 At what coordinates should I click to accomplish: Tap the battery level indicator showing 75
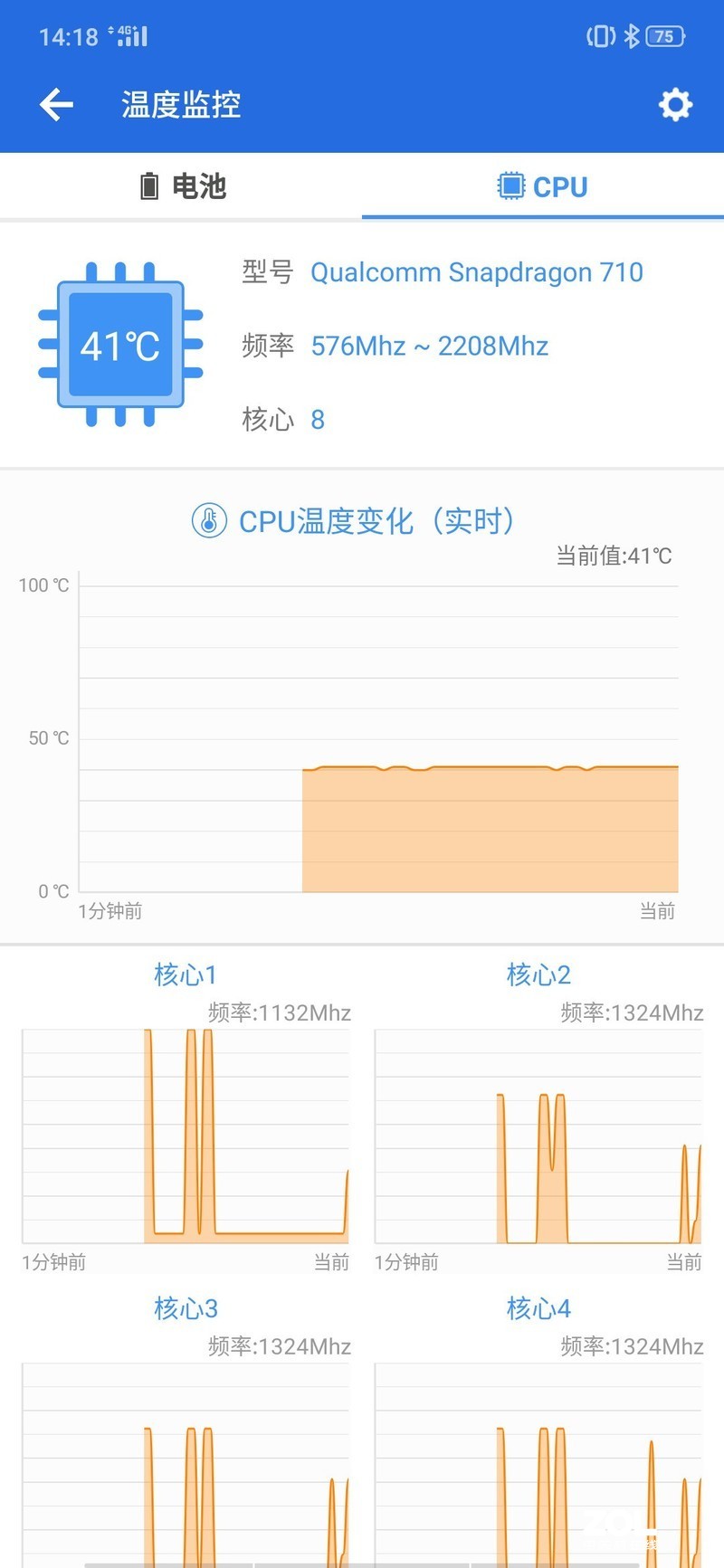665,36
